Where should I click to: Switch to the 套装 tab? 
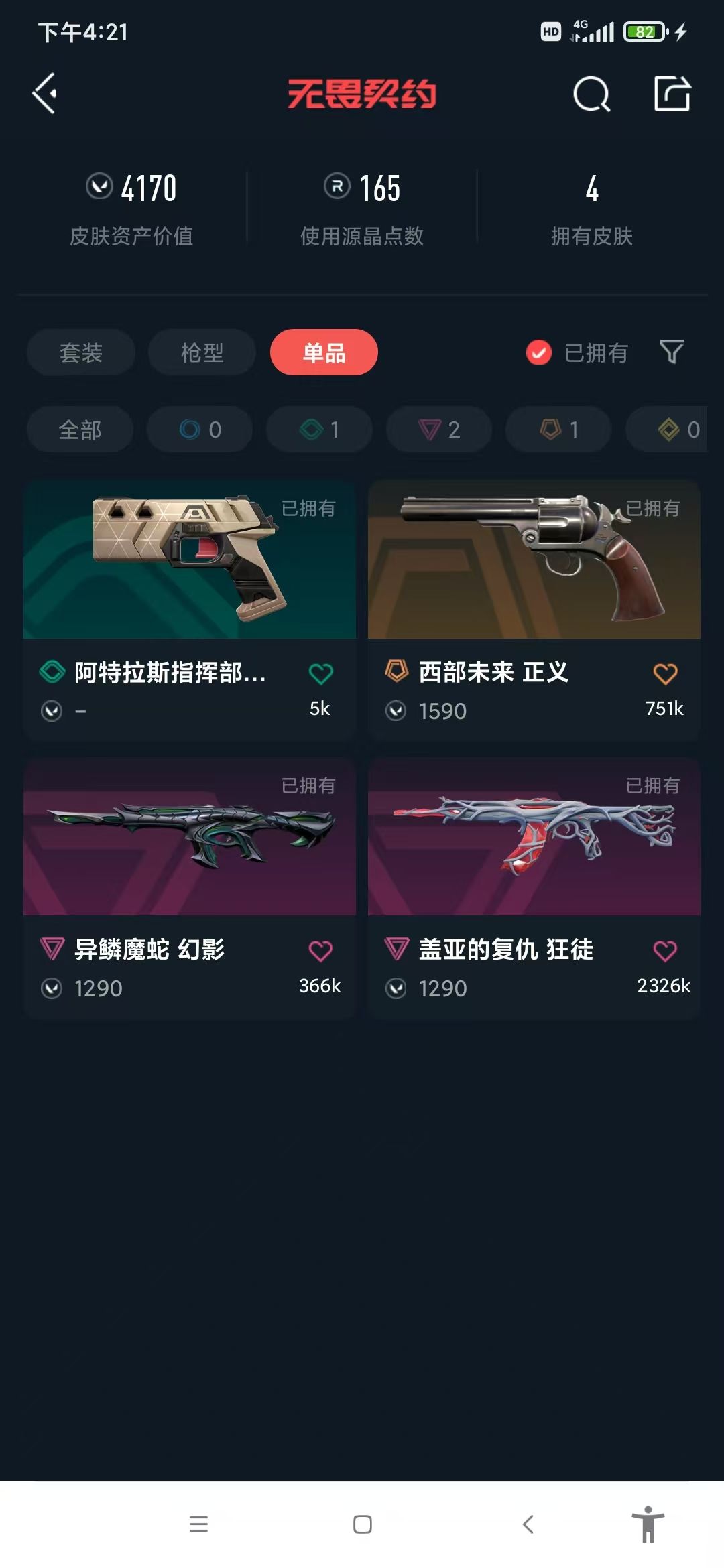coord(81,352)
